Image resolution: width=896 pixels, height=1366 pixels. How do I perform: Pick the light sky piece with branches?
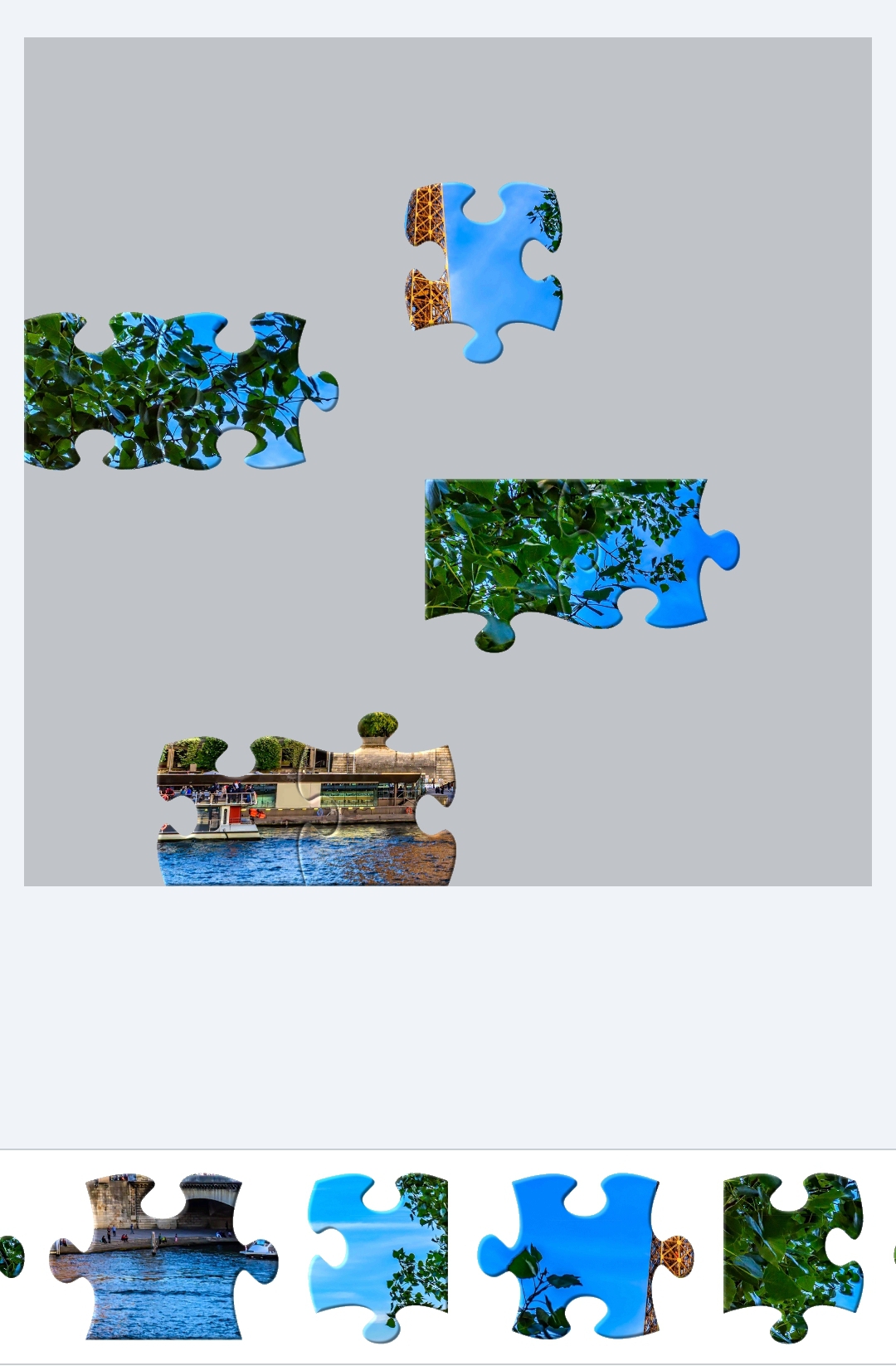click(x=377, y=1256)
